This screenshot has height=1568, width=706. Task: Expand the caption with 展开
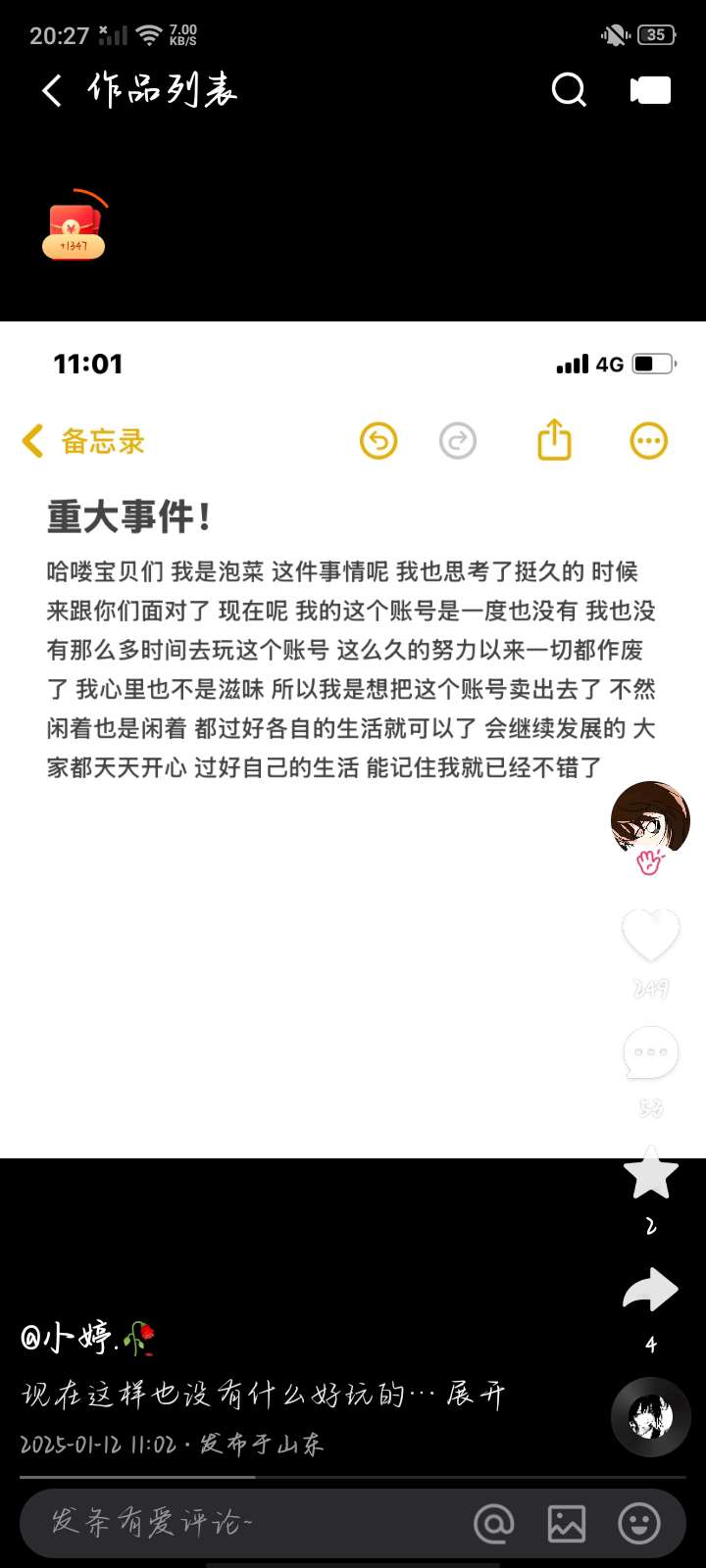coord(476,1394)
